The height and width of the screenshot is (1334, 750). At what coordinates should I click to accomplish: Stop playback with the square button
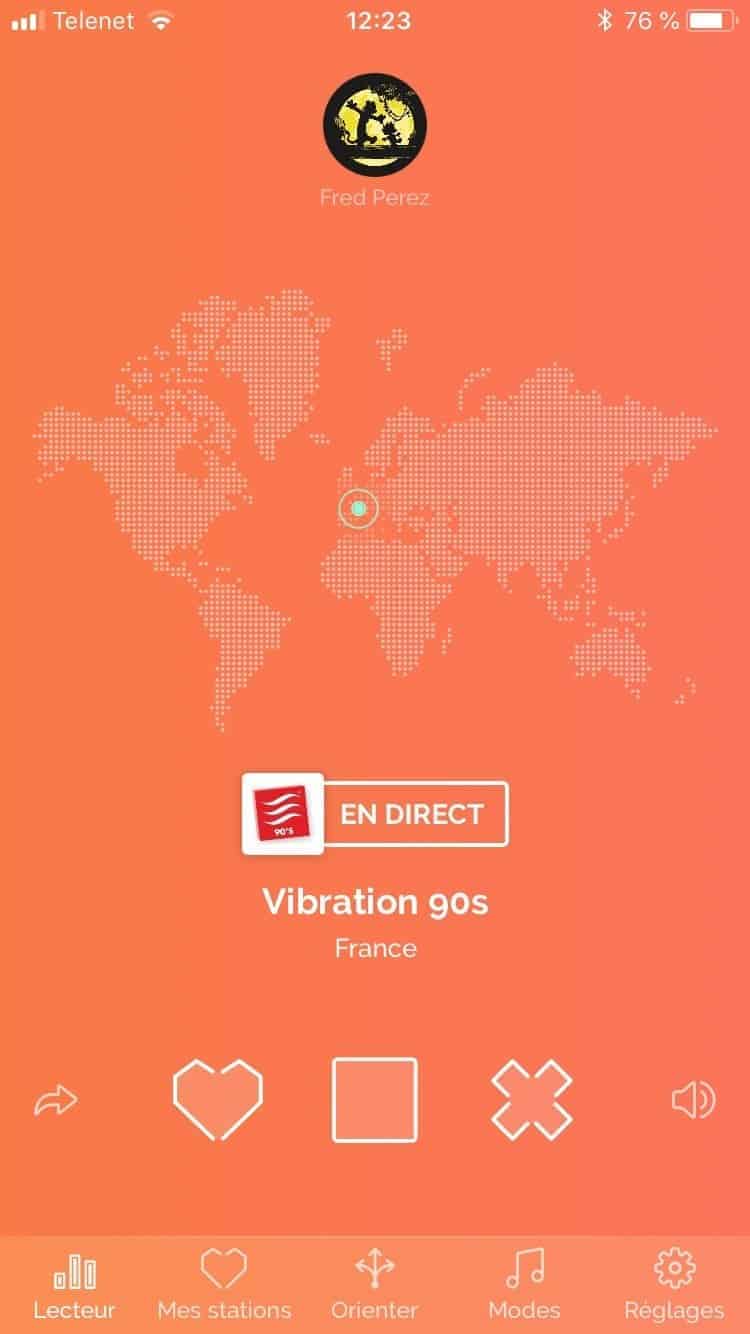click(x=375, y=1099)
